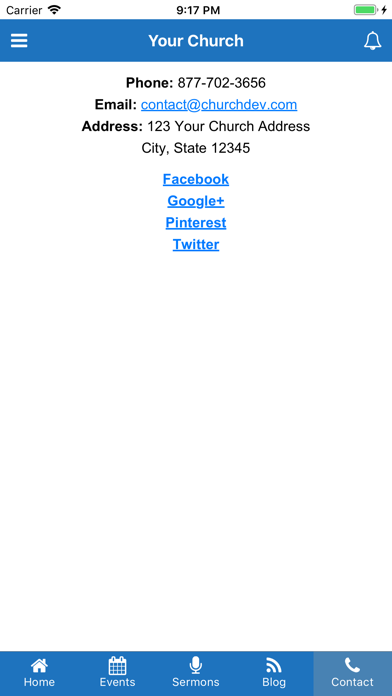Image resolution: width=392 pixels, height=696 pixels.
Task: Open the Google+ link
Action: [196, 201]
